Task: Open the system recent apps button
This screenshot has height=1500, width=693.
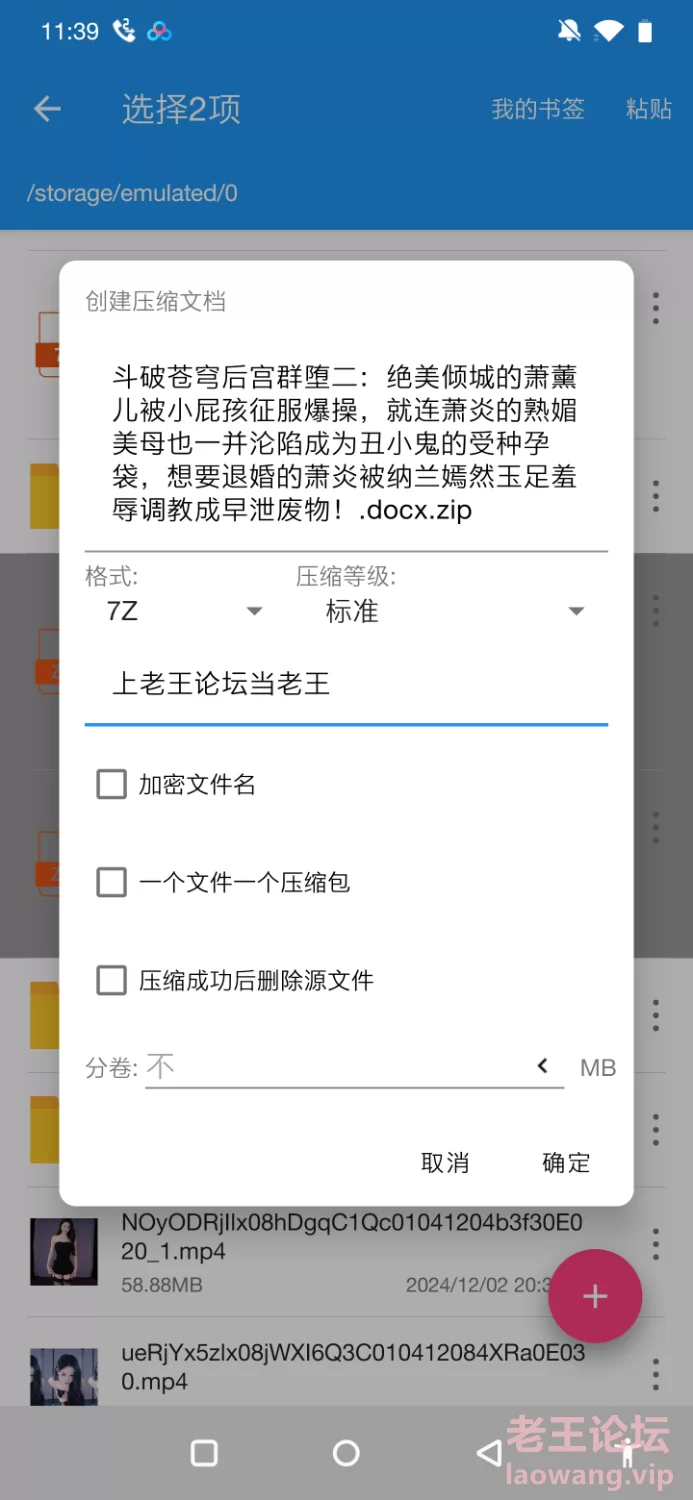Action: pos(204,1453)
